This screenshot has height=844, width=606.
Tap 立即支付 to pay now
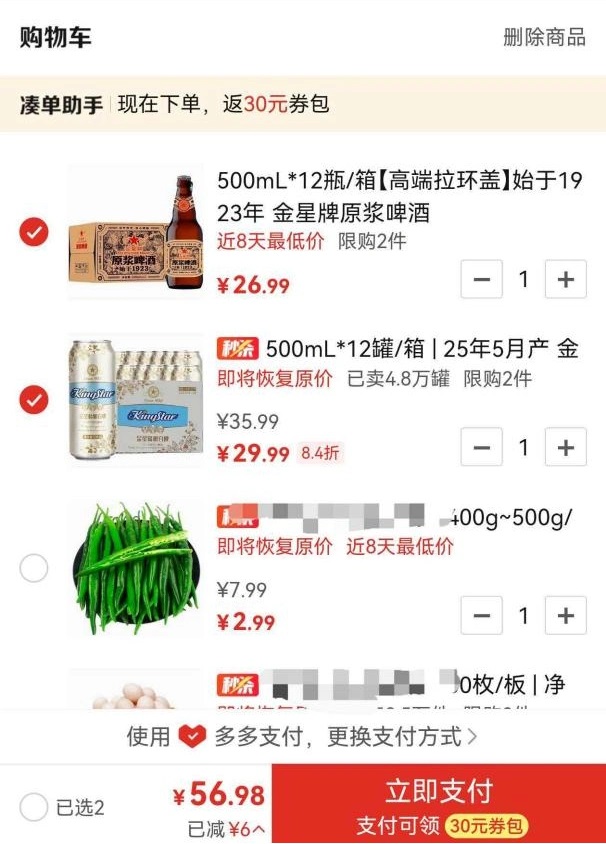coord(439,805)
